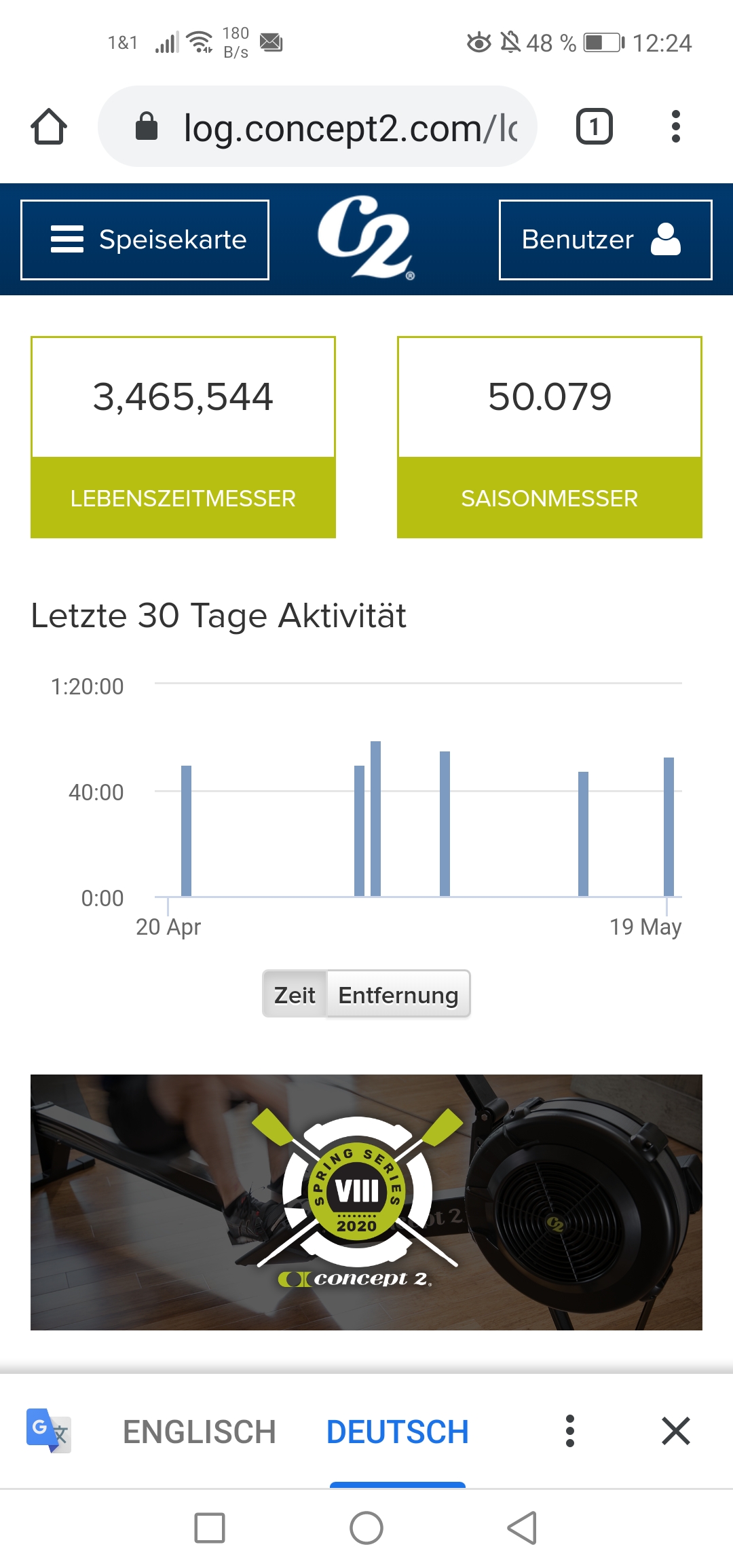Show the page in Englisch
This screenshot has width=733, height=1568.
[x=199, y=1432]
